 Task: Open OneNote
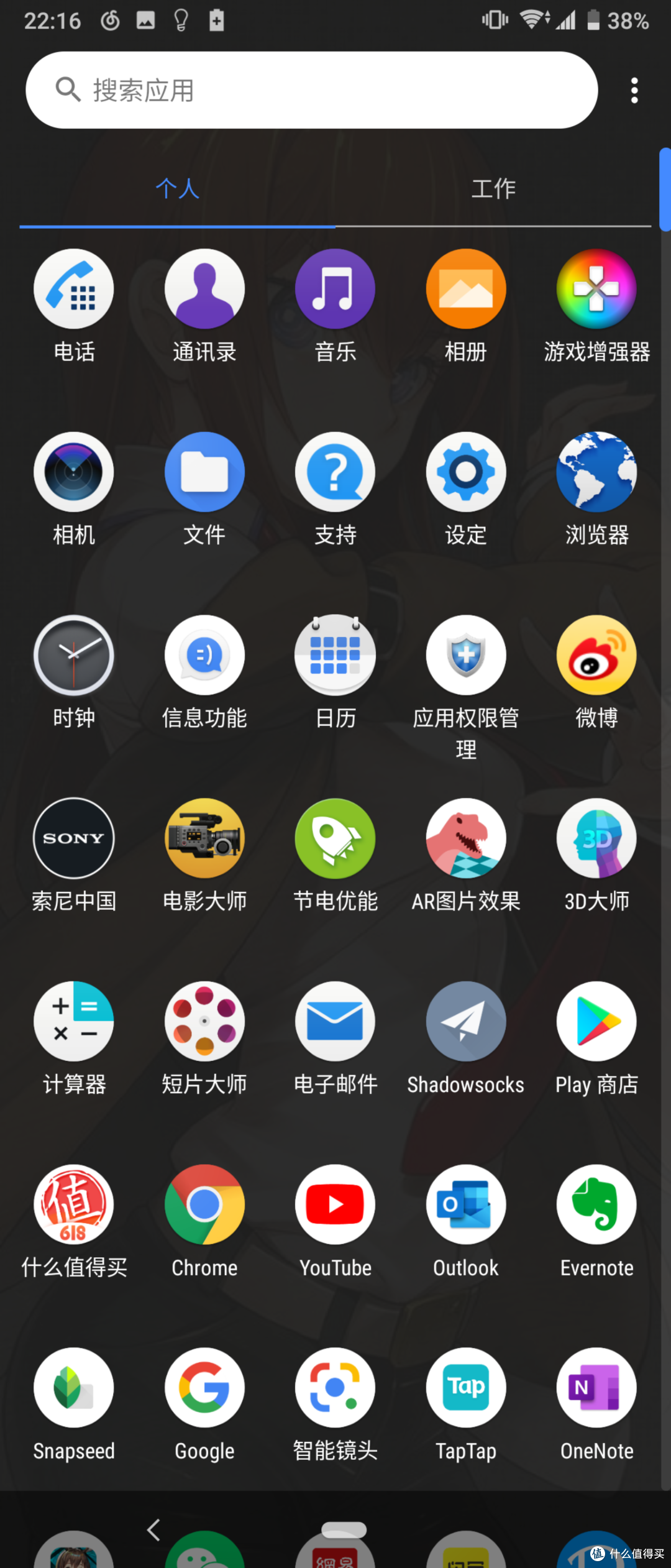click(596, 1389)
